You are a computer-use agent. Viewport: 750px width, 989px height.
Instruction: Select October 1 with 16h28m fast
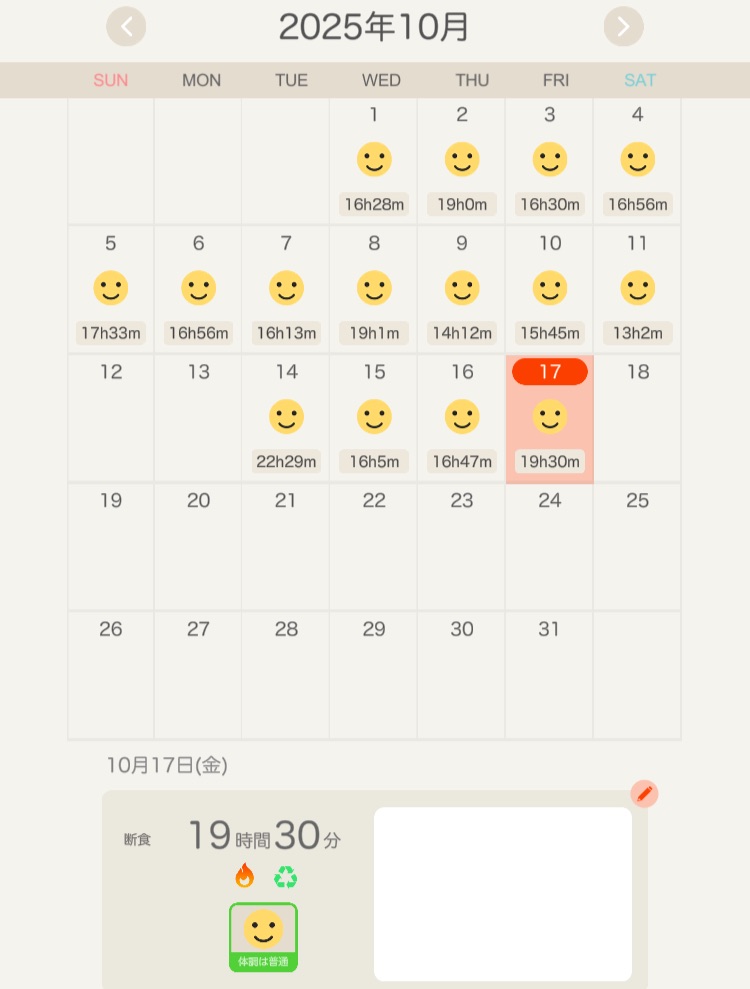coord(374,161)
